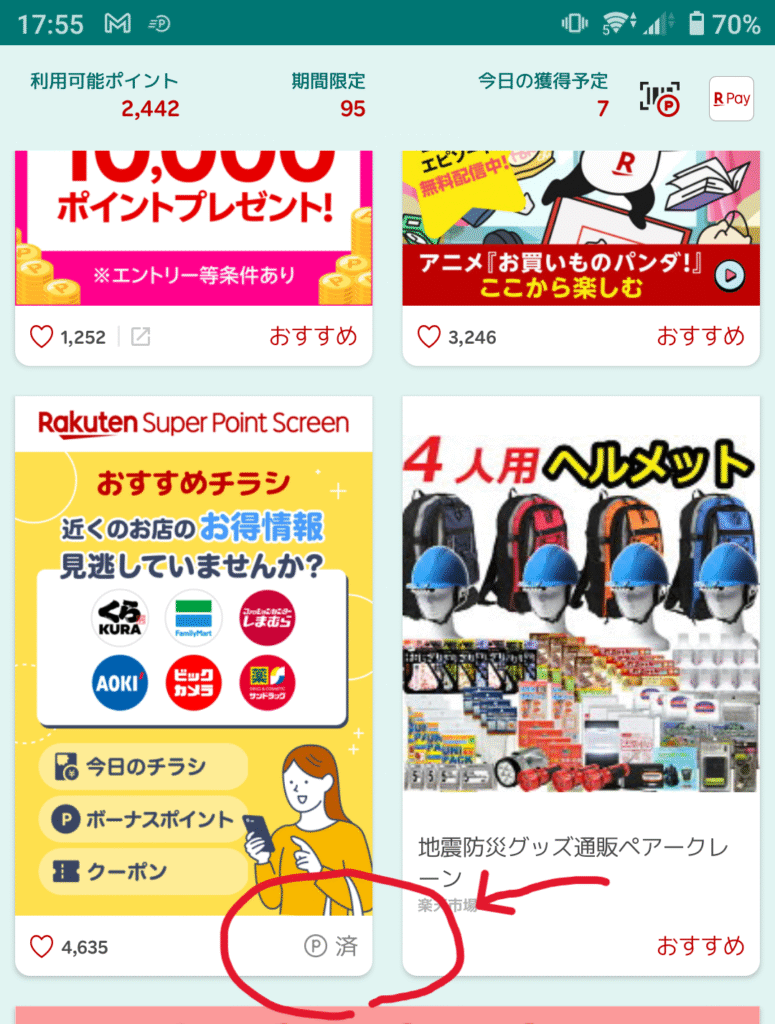Open the Rakuten Super Point Screen card
The image size is (775, 1024).
[x=193, y=650]
